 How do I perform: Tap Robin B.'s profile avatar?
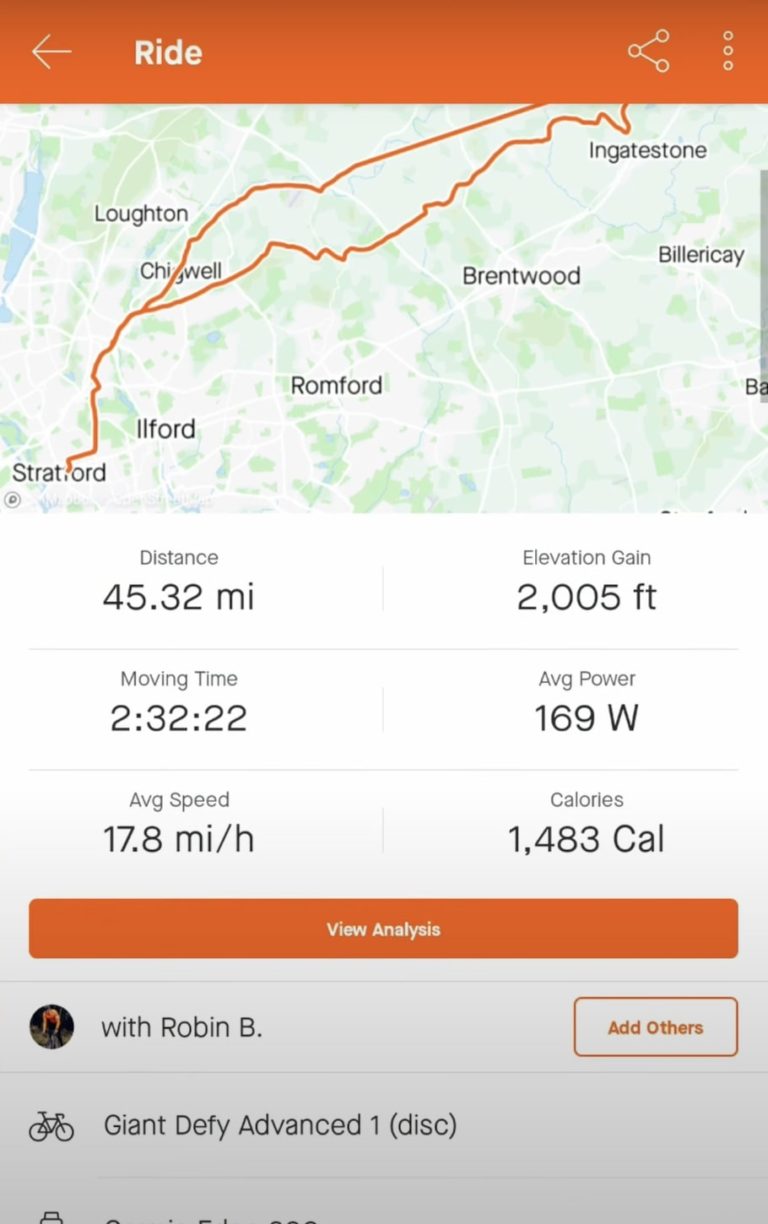(x=52, y=1026)
